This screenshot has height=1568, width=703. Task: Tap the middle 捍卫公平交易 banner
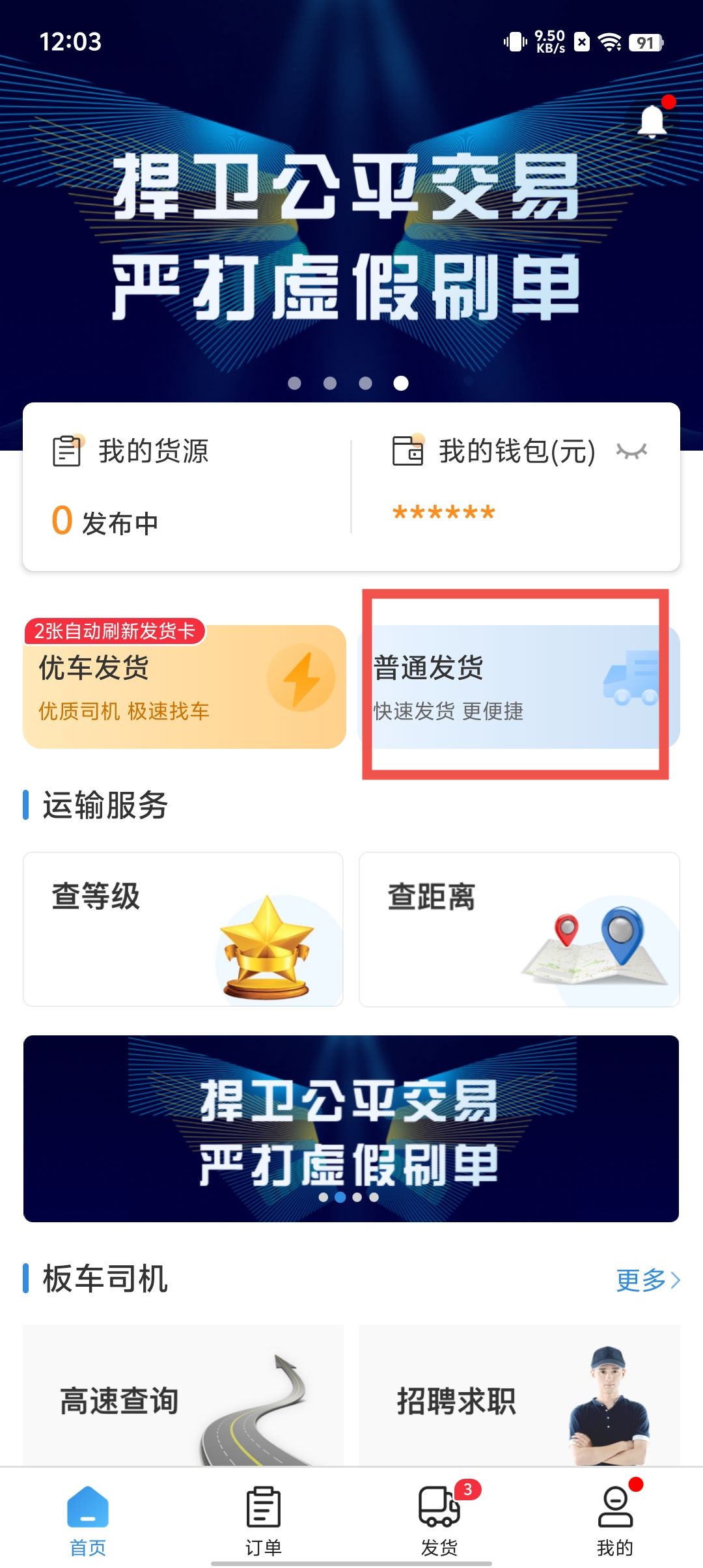coord(351,1128)
